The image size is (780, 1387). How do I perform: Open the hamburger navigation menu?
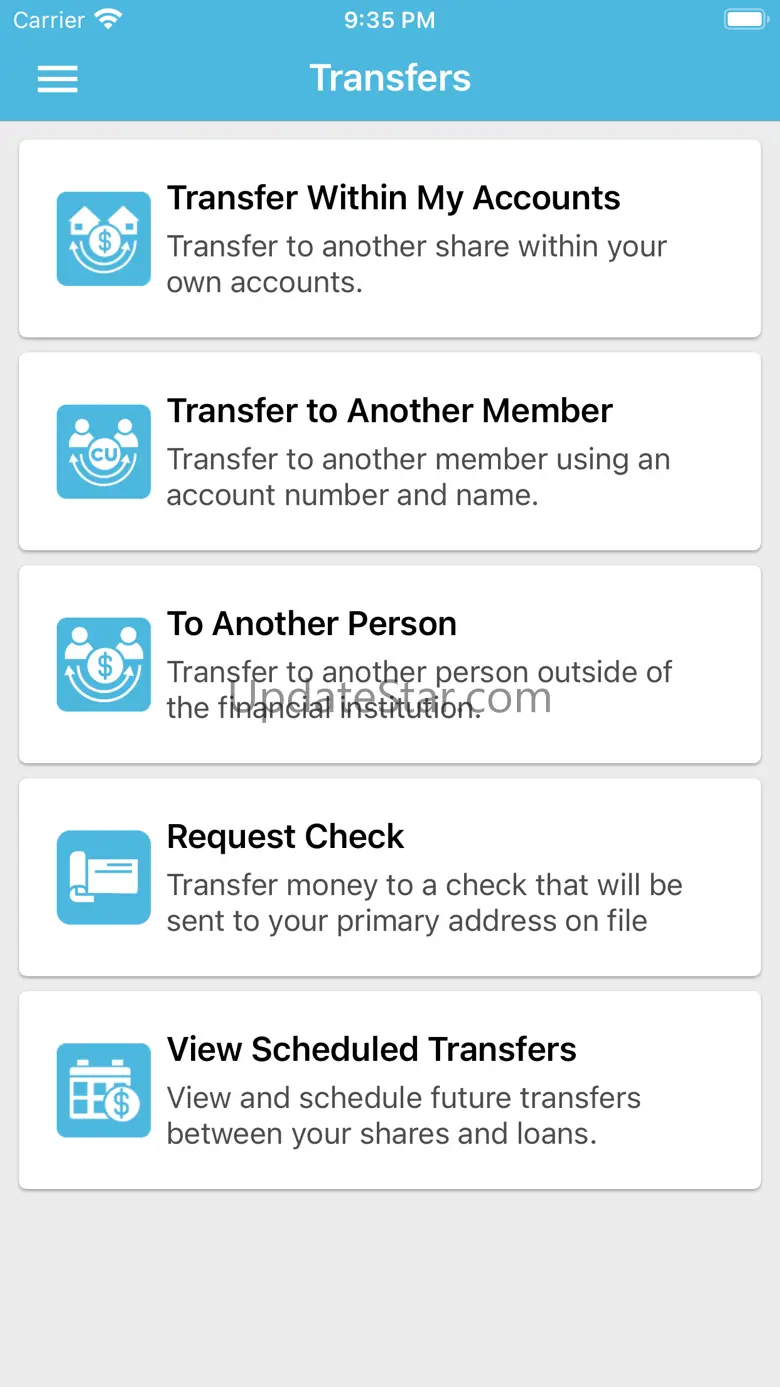(58, 79)
